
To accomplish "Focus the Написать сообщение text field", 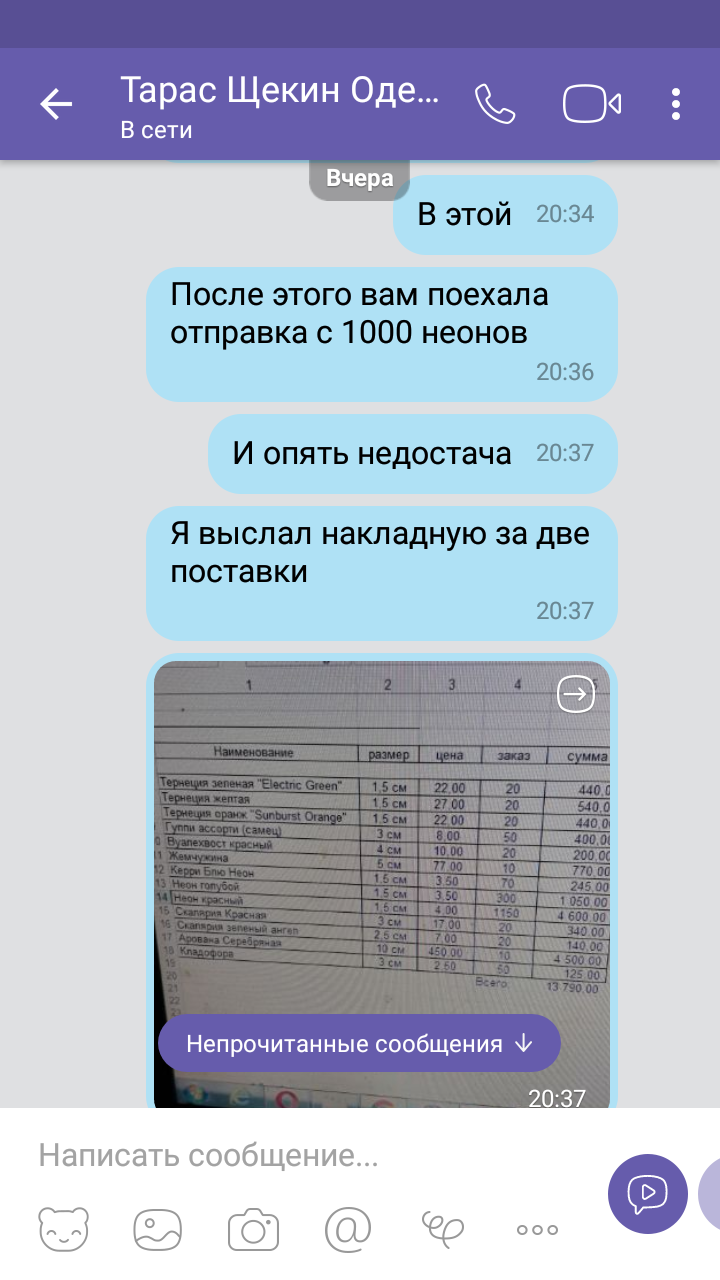I will pos(300,1156).
